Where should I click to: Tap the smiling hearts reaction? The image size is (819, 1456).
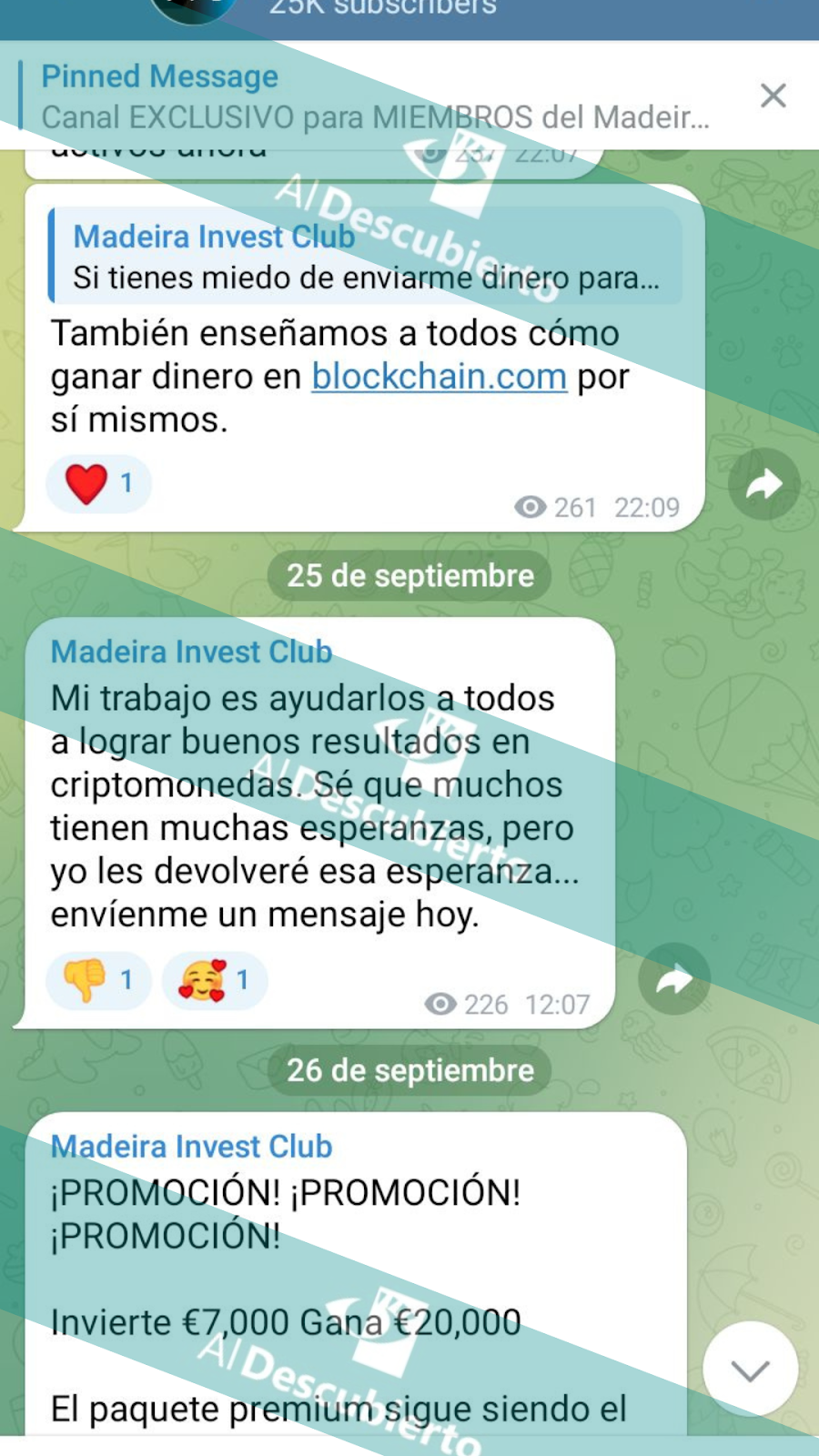click(x=215, y=980)
